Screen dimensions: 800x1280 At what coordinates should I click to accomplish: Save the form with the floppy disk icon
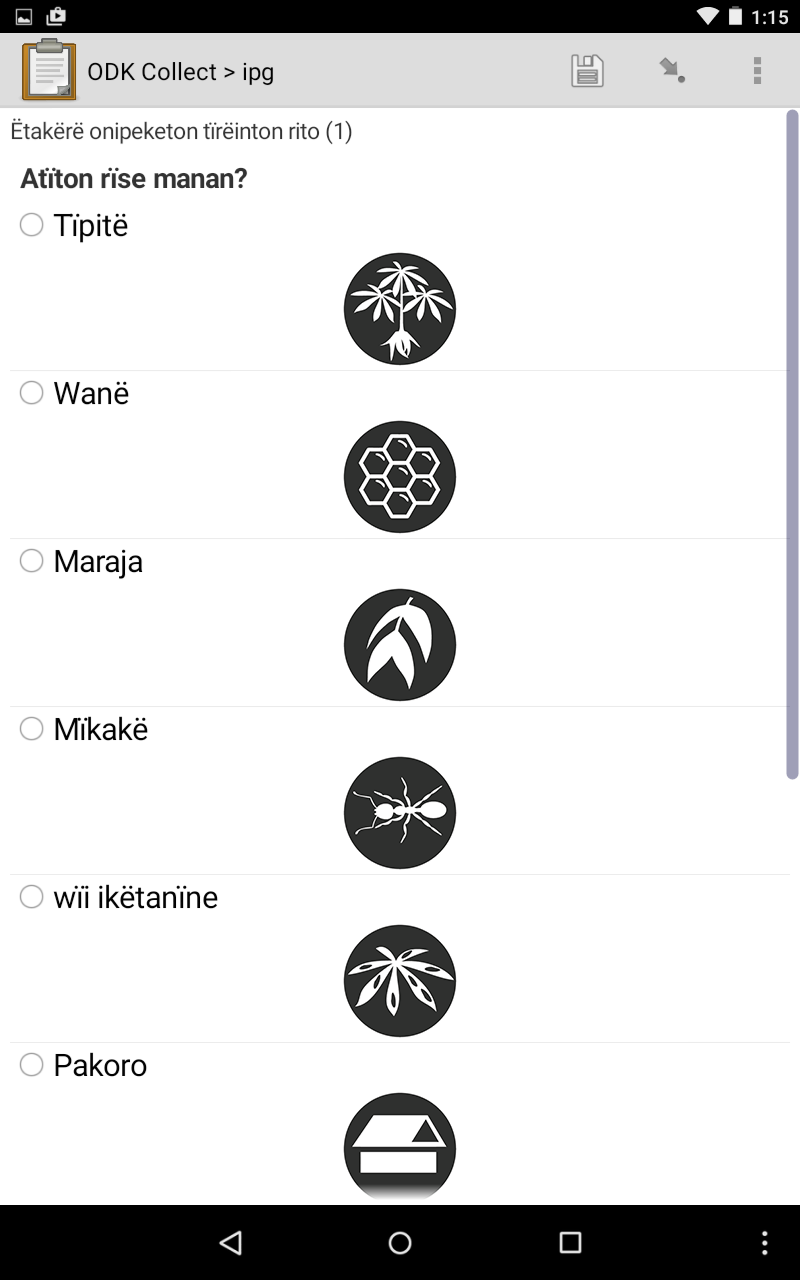587,71
